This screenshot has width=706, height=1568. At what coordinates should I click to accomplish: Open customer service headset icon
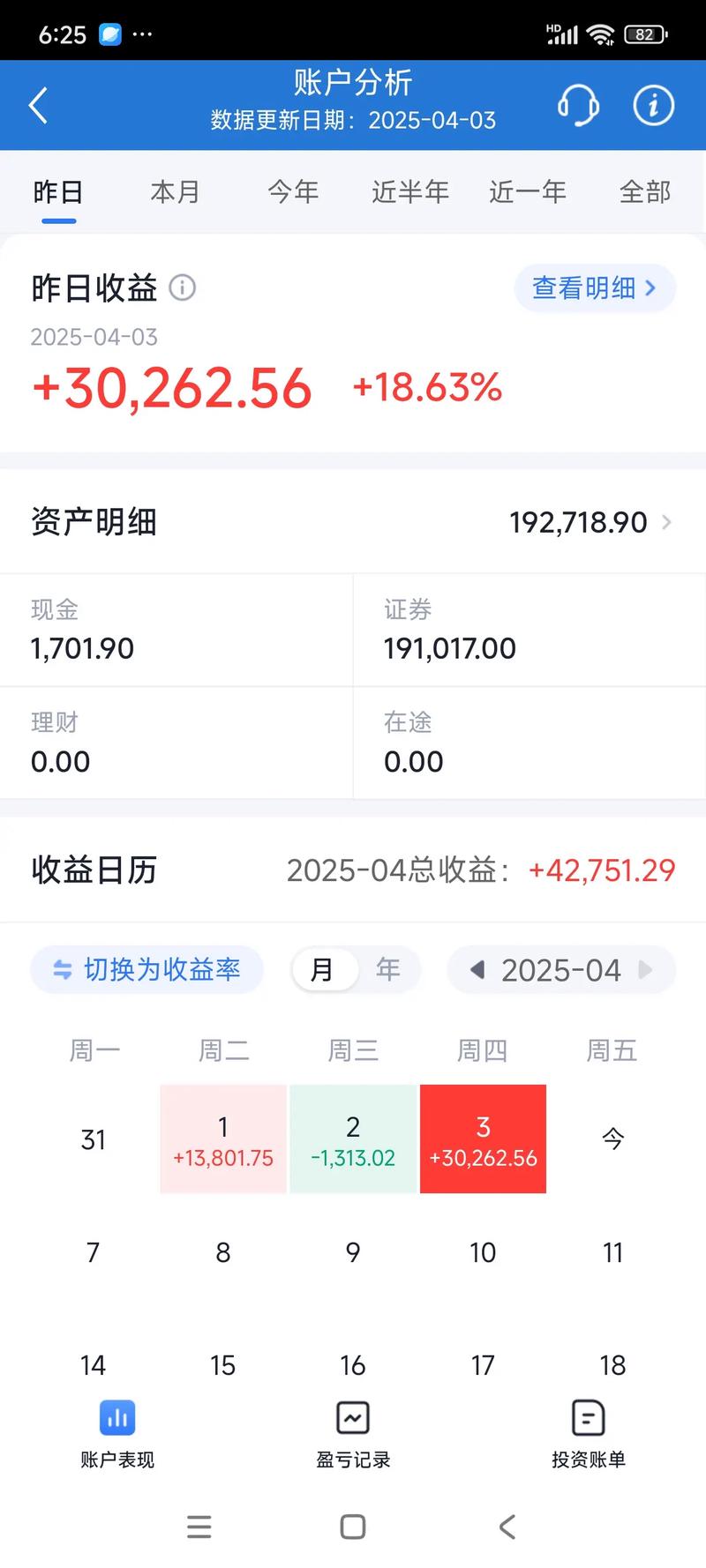pyautogui.click(x=578, y=104)
